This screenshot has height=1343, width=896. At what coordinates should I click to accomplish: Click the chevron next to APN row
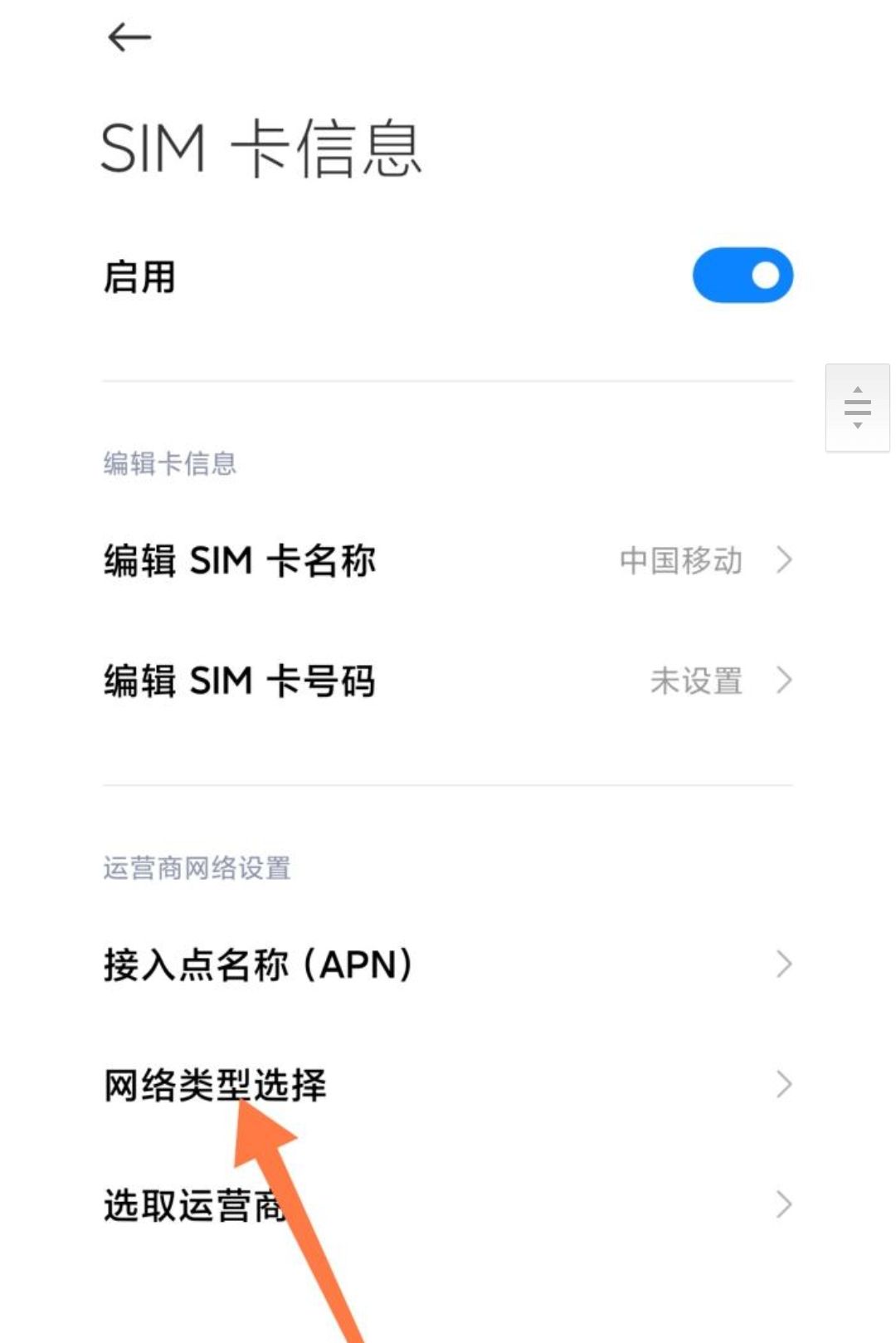point(784,964)
